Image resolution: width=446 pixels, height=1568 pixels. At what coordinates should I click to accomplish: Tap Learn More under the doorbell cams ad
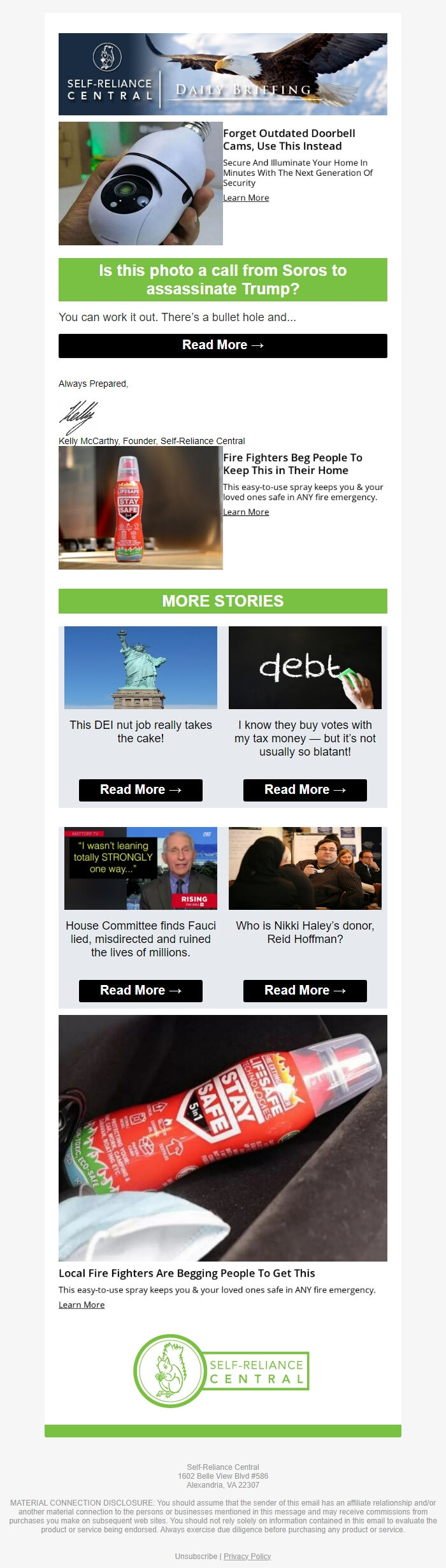(x=246, y=198)
